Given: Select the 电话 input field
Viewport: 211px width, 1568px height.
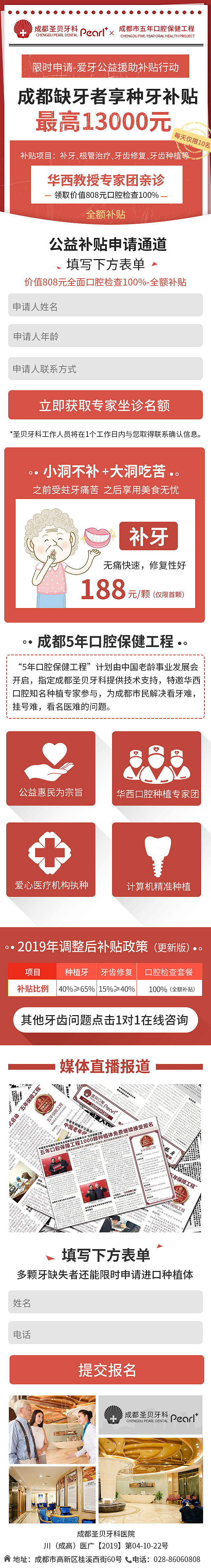Looking at the screenshot, I should [x=105, y=1334].
